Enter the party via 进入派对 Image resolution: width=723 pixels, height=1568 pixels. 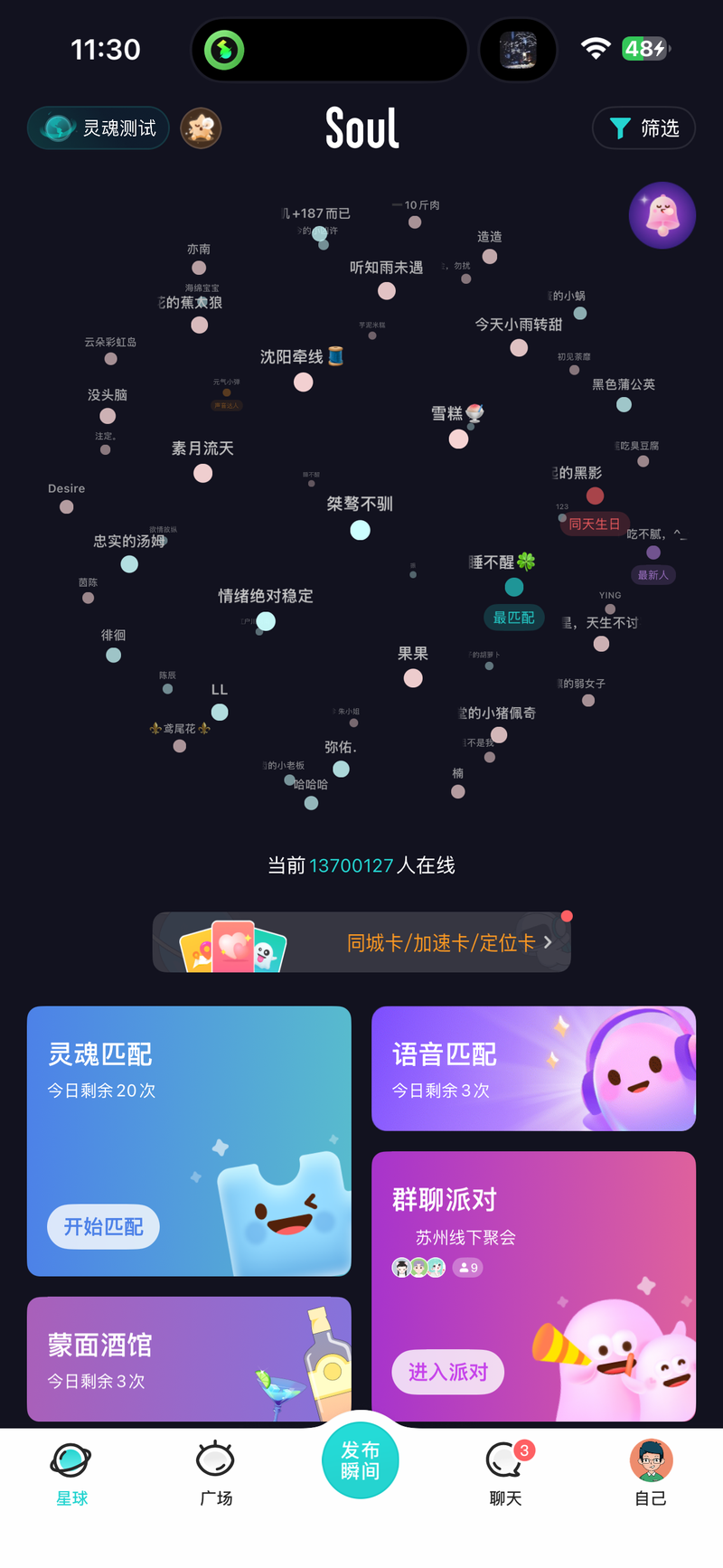447,1372
